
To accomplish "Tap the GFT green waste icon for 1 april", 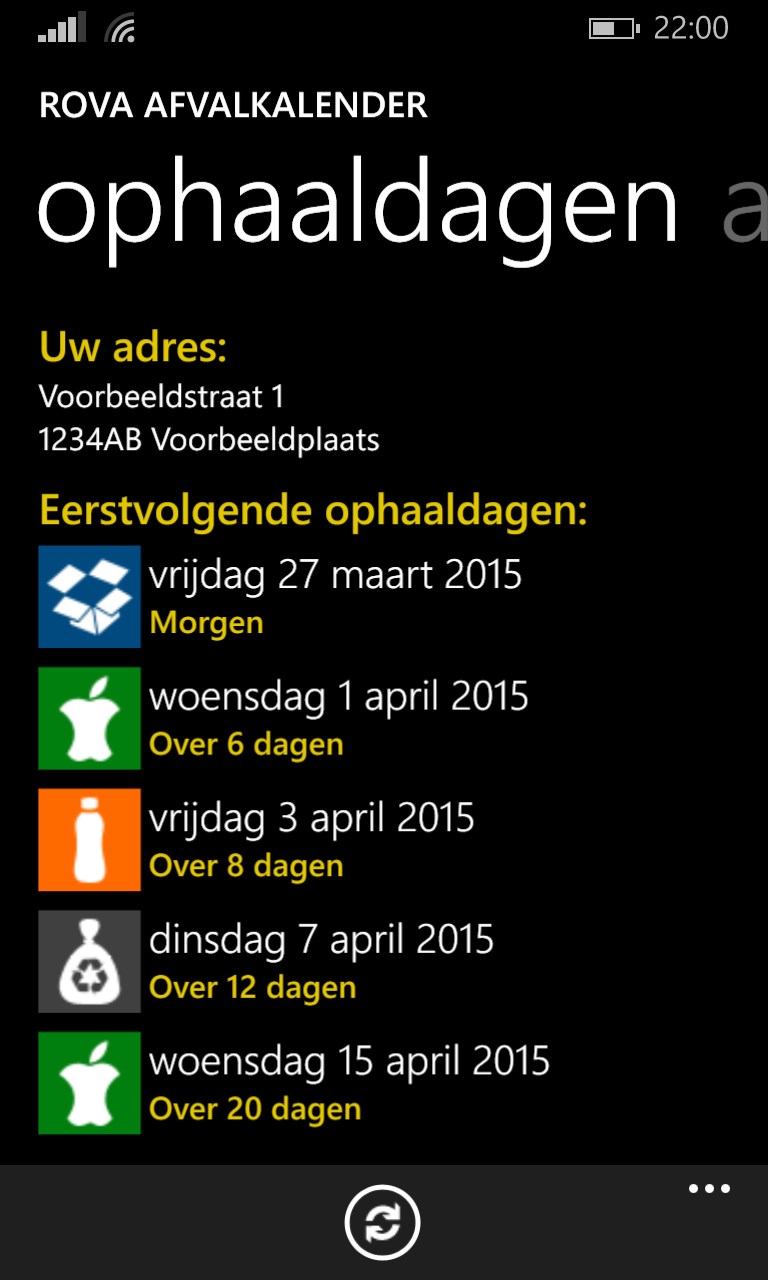I will tap(89, 718).
